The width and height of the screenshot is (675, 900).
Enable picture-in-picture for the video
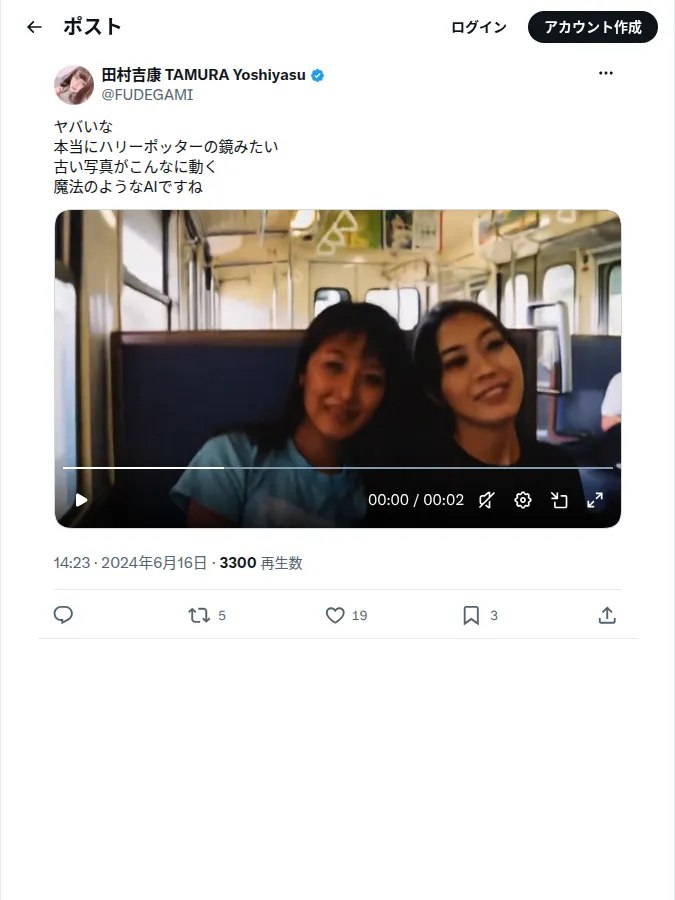[559, 500]
